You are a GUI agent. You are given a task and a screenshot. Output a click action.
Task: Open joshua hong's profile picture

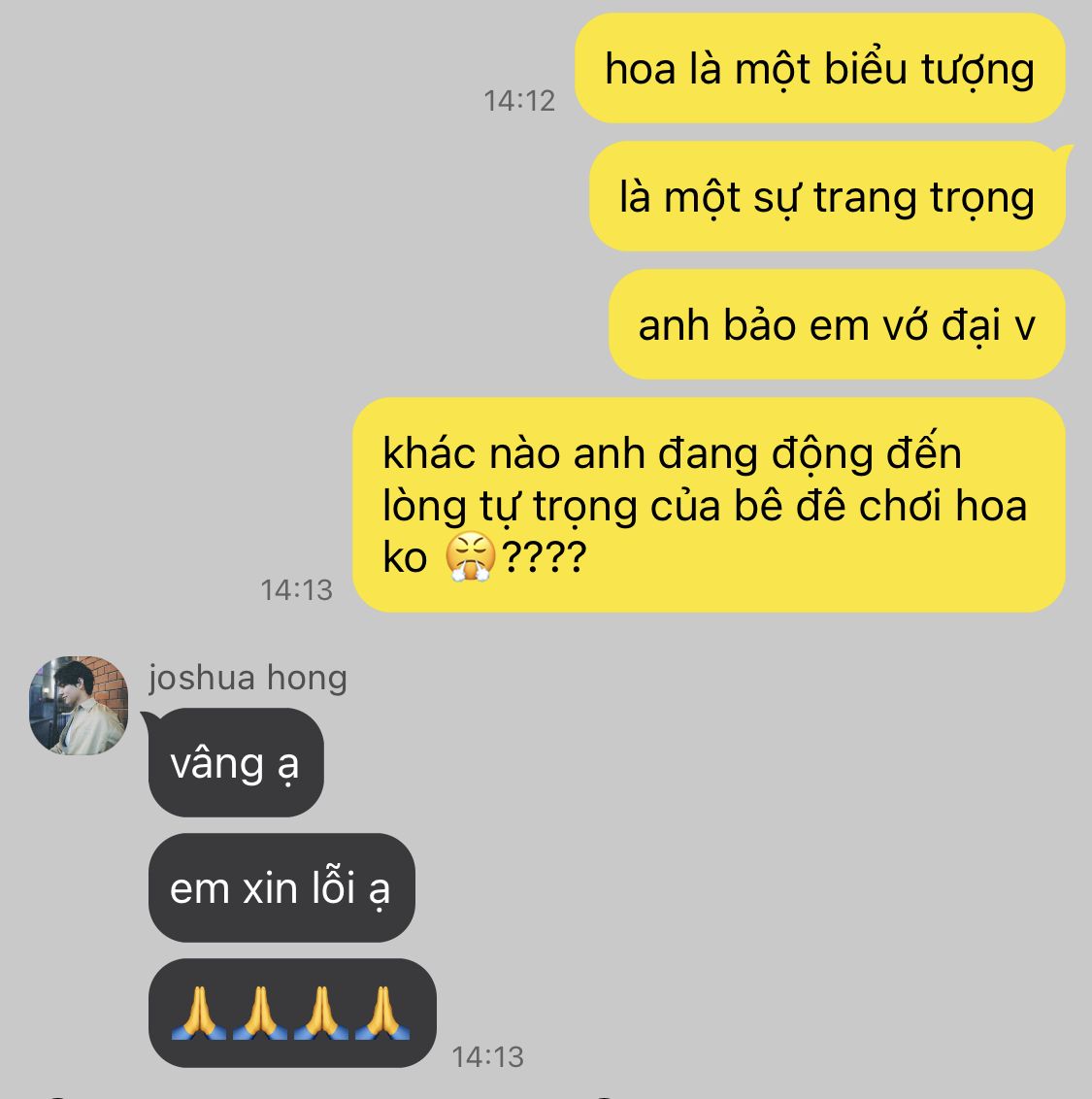point(79,706)
